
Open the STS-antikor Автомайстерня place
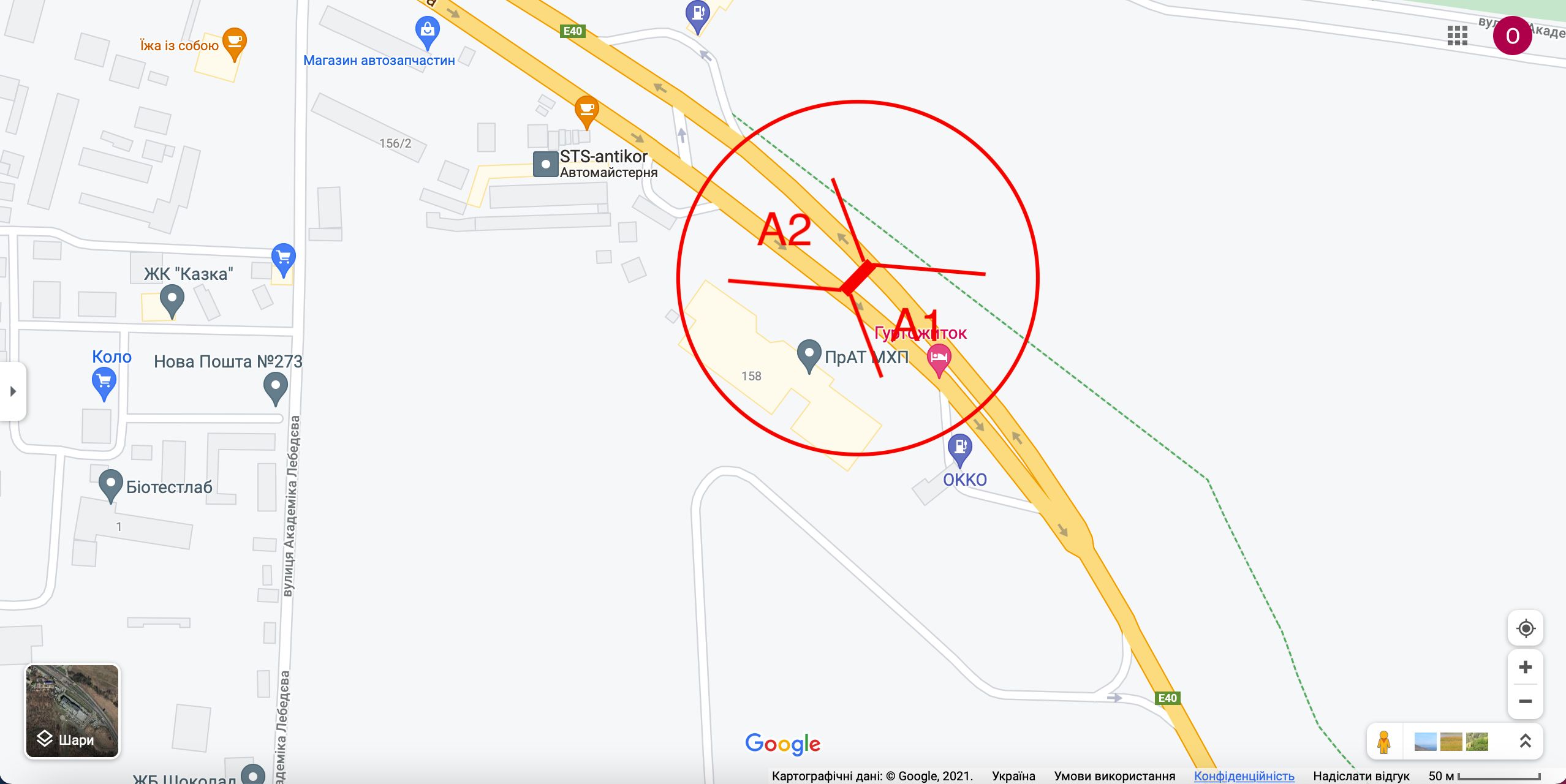coord(545,164)
